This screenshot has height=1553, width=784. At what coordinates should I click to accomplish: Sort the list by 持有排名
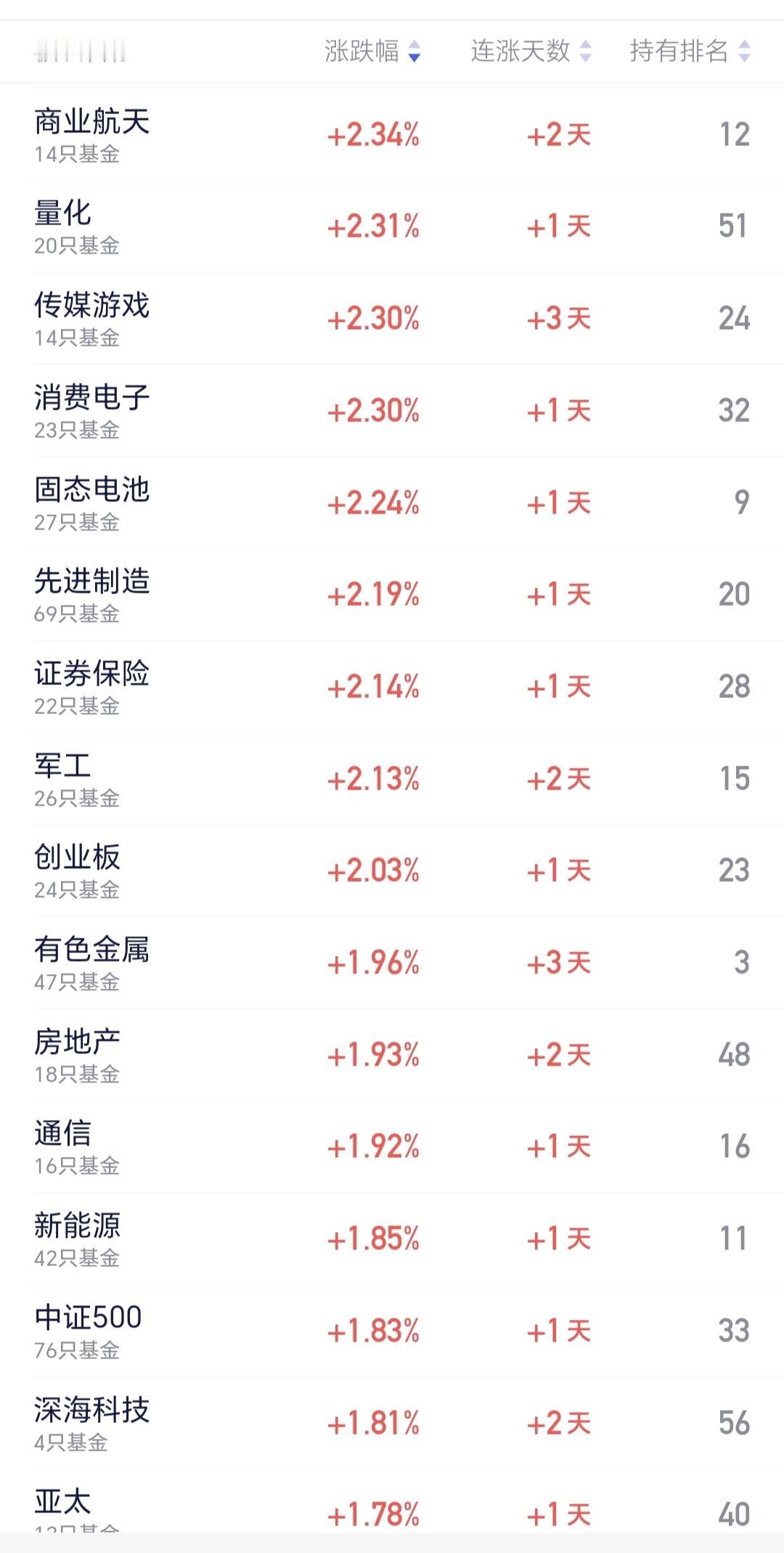click(x=690, y=51)
